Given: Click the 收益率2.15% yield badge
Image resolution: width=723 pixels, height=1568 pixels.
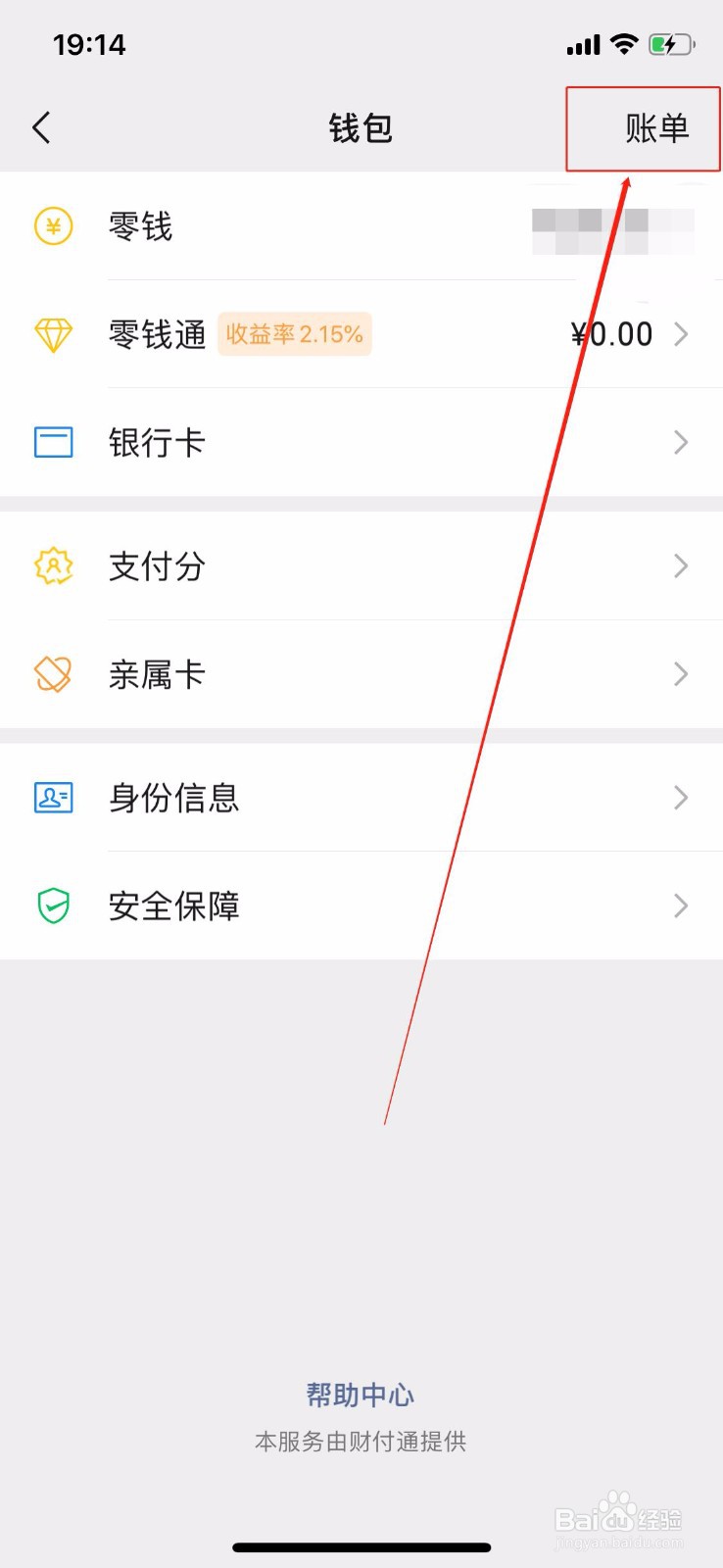Looking at the screenshot, I should coord(294,334).
